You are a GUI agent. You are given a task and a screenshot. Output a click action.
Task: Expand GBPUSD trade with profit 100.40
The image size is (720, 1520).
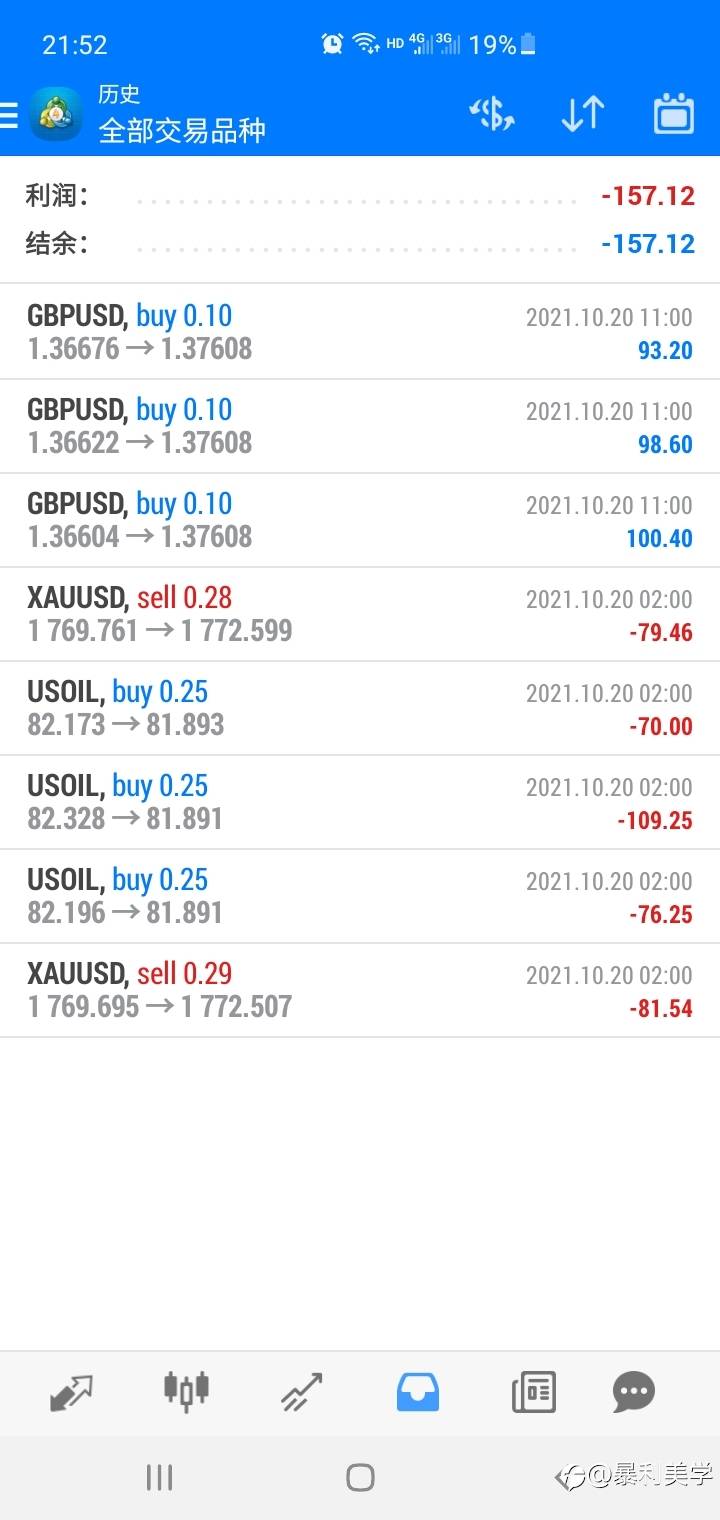(x=360, y=520)
